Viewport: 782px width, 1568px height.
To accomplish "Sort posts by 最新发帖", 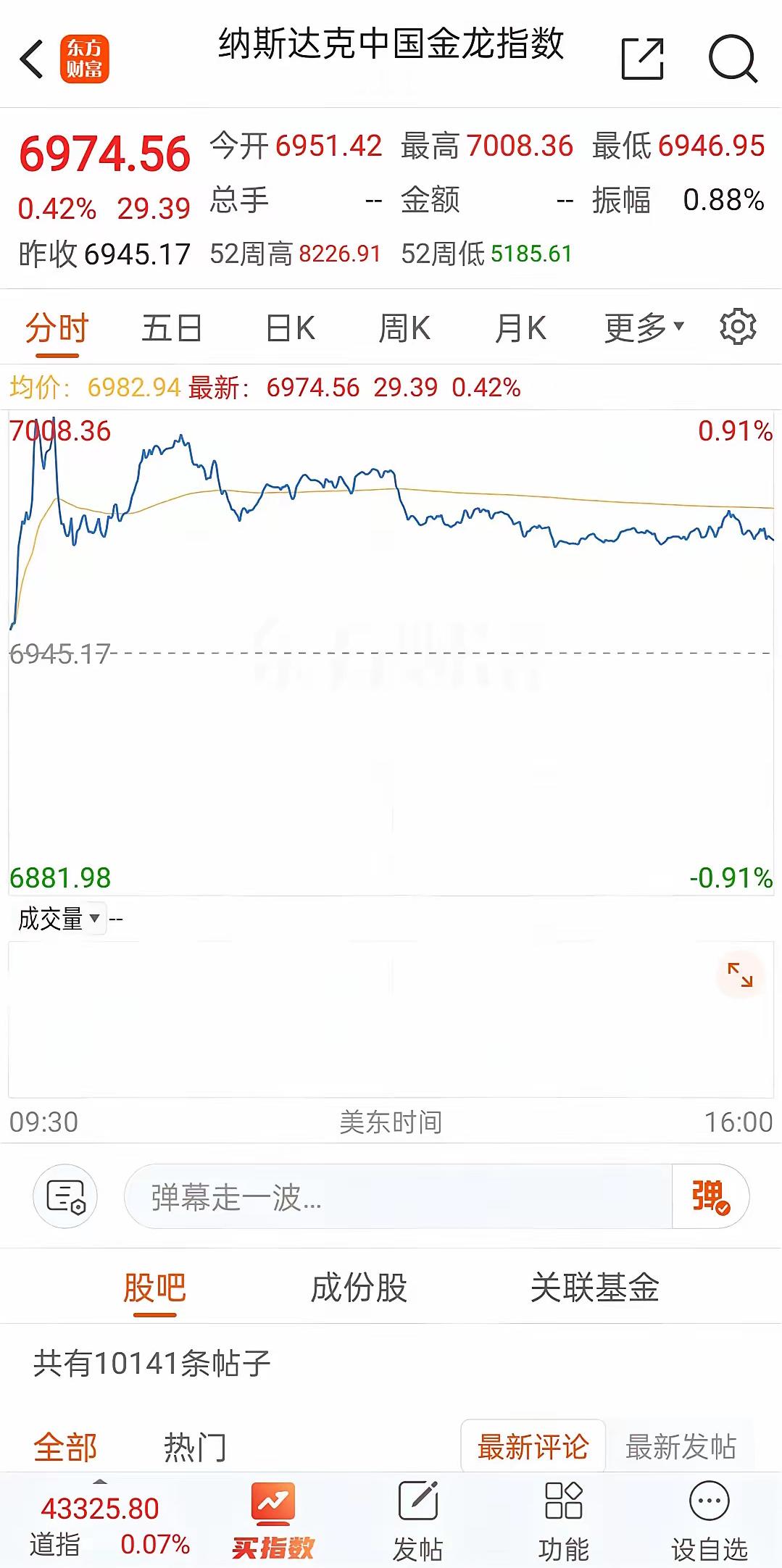I will coord(681,1447).
